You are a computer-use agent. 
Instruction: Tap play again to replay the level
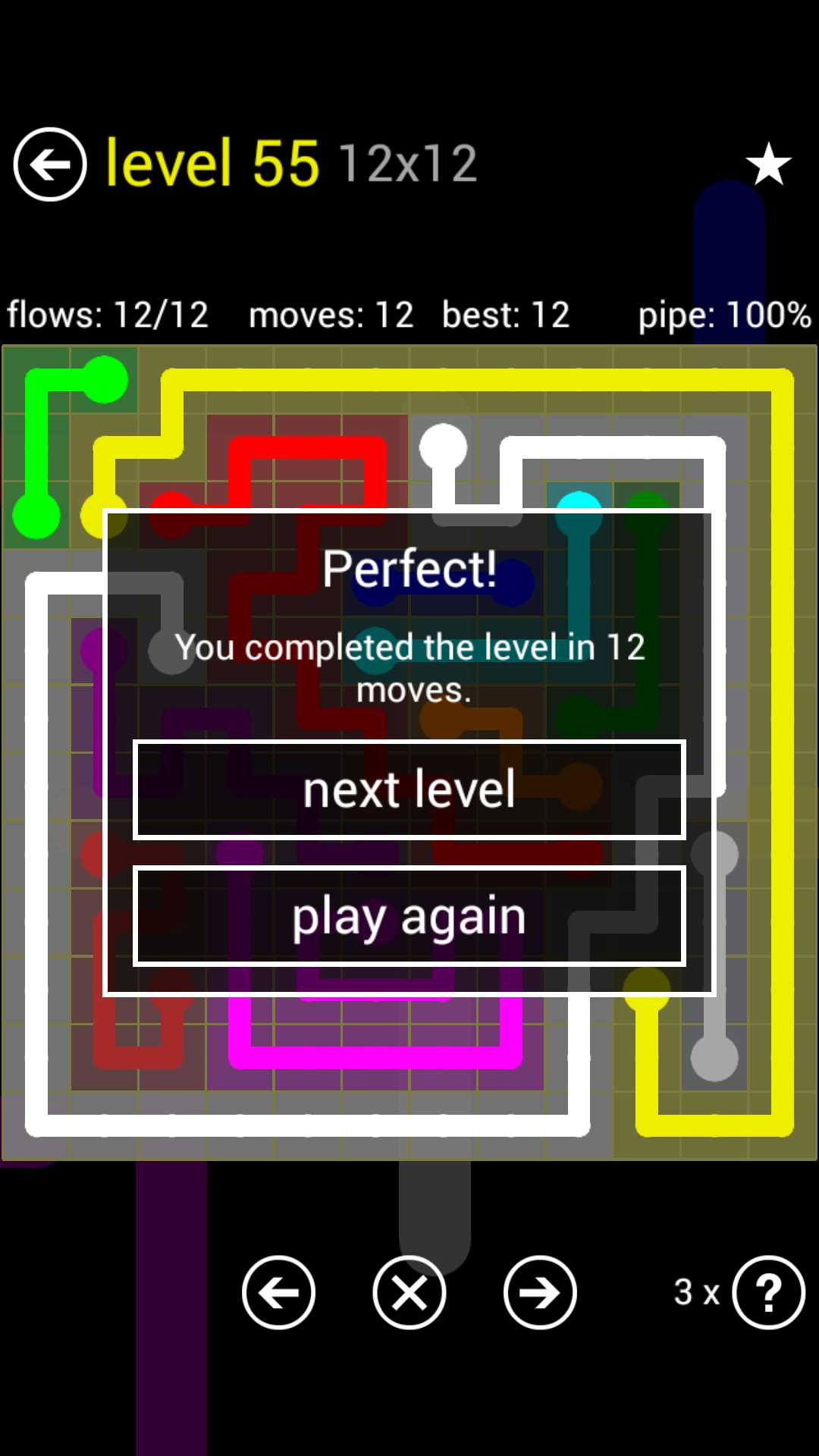click(409, 916)
